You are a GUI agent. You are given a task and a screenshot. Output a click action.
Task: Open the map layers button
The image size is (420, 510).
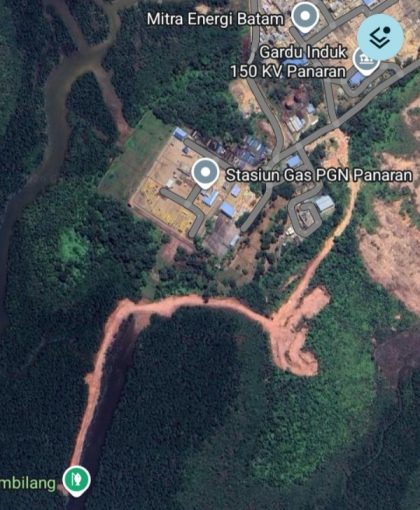380,37
